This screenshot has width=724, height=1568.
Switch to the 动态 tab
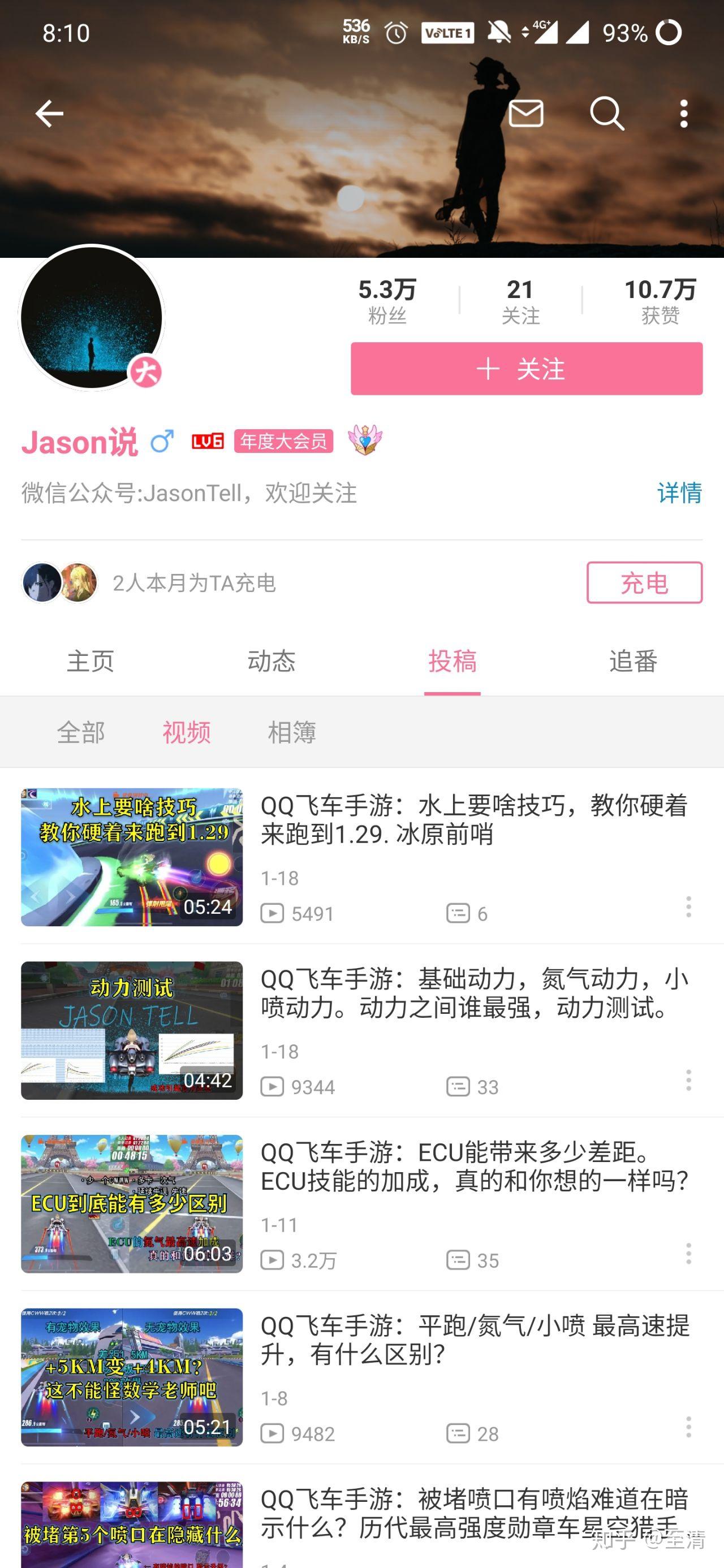pyautogui.click(x=271, y=661)
